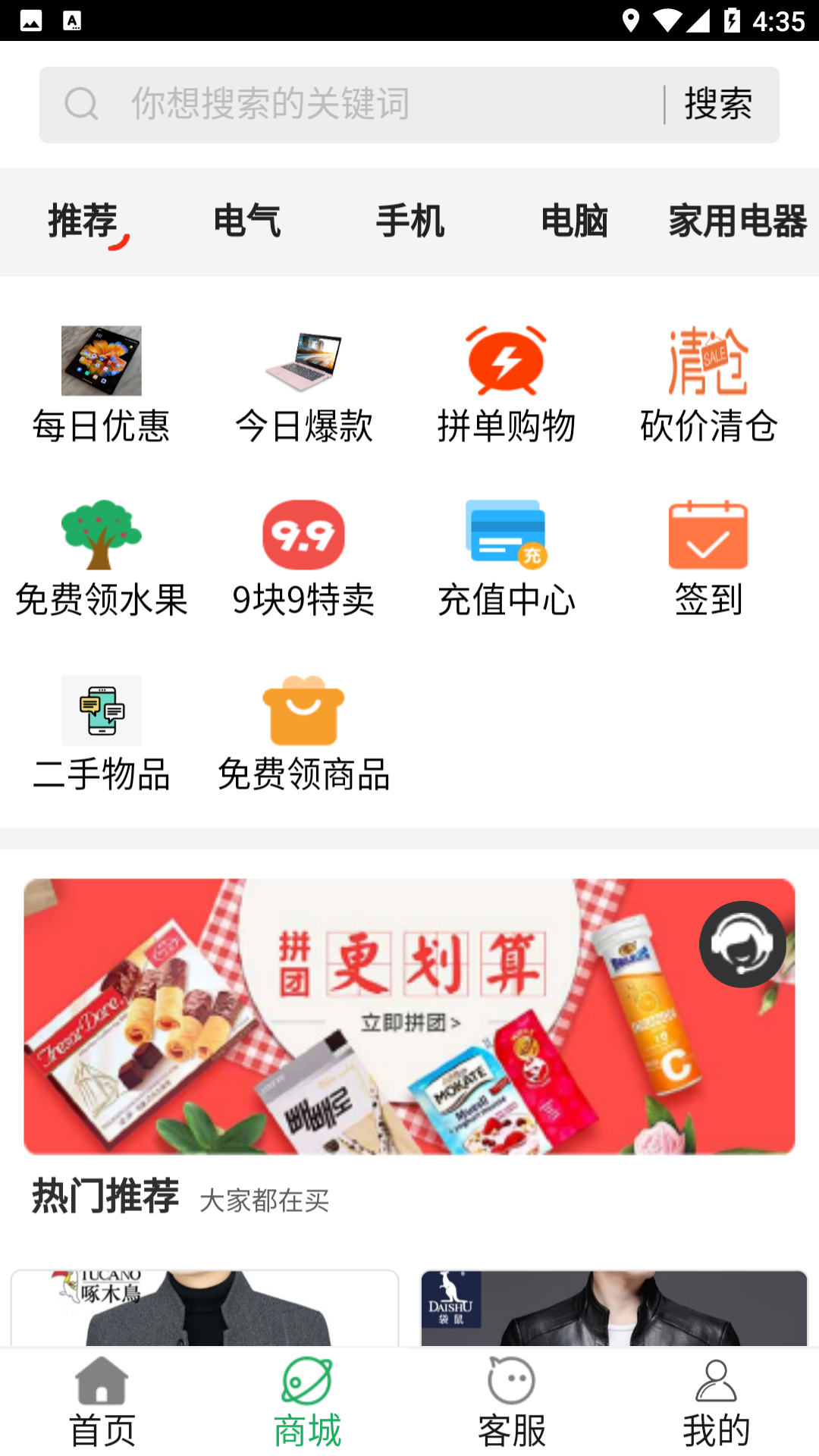Switch to the 电气 category tab
Screen dimensions: 819x1456
point(246,221)
